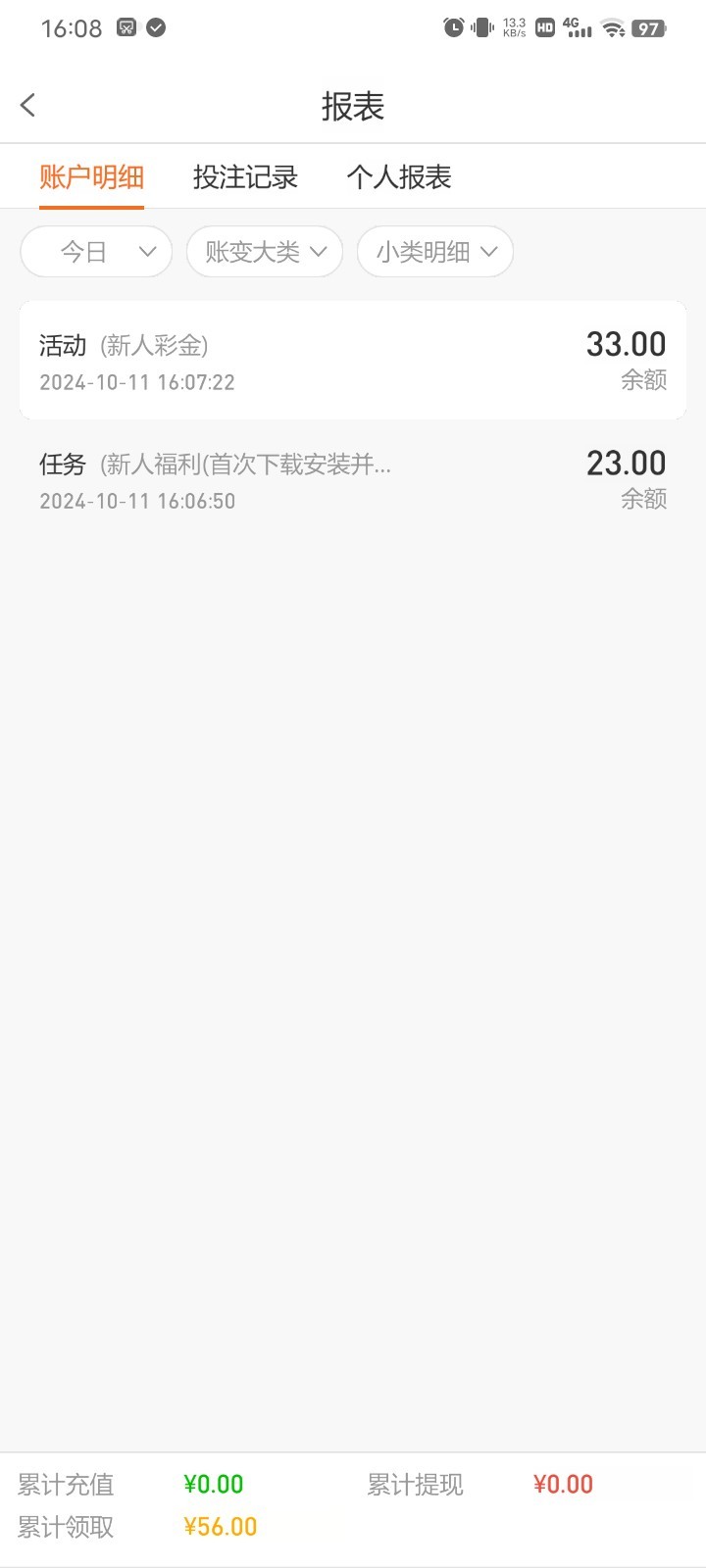Go back using the top-left arrow
Image resolution: width=706 pixels, height=1568 pixels.
point(28,105)
